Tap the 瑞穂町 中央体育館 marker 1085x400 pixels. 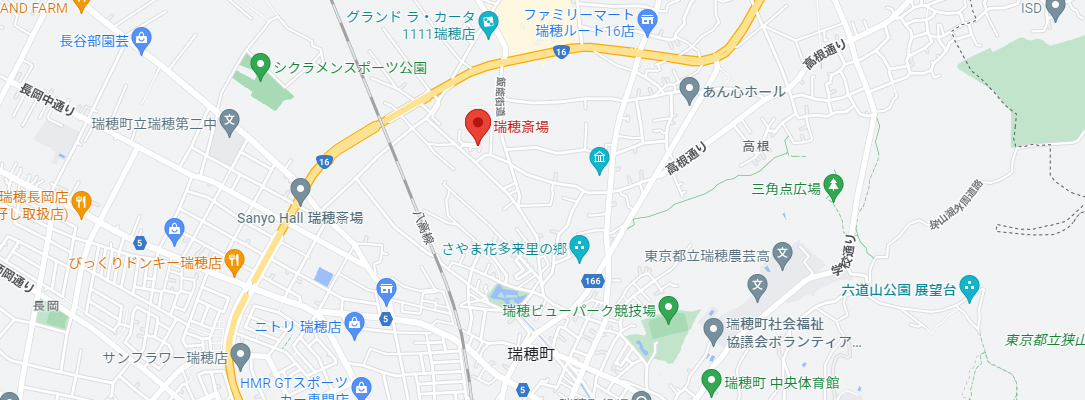coord(711,381)
